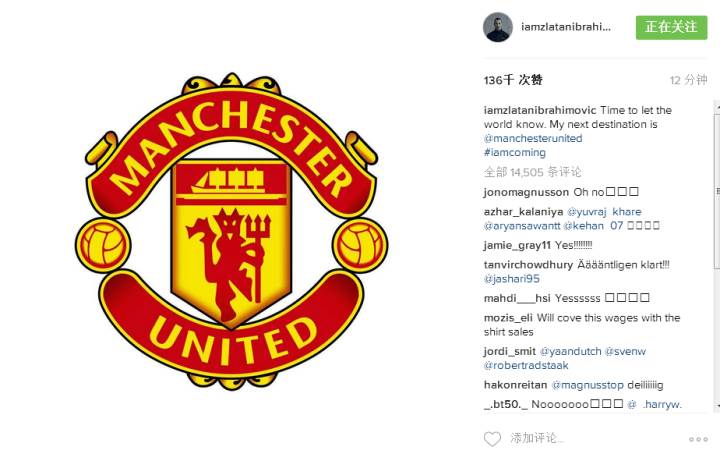Tap the green following button
The height and width of the screenshot is (461, 720).
pyautogui.click(x=671, y=27)
